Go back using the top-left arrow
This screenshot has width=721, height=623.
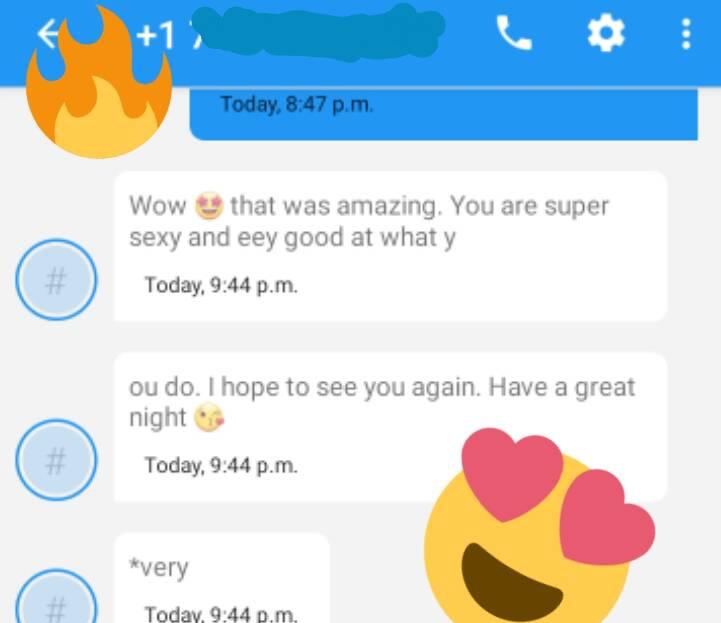(x=48, y=34)
